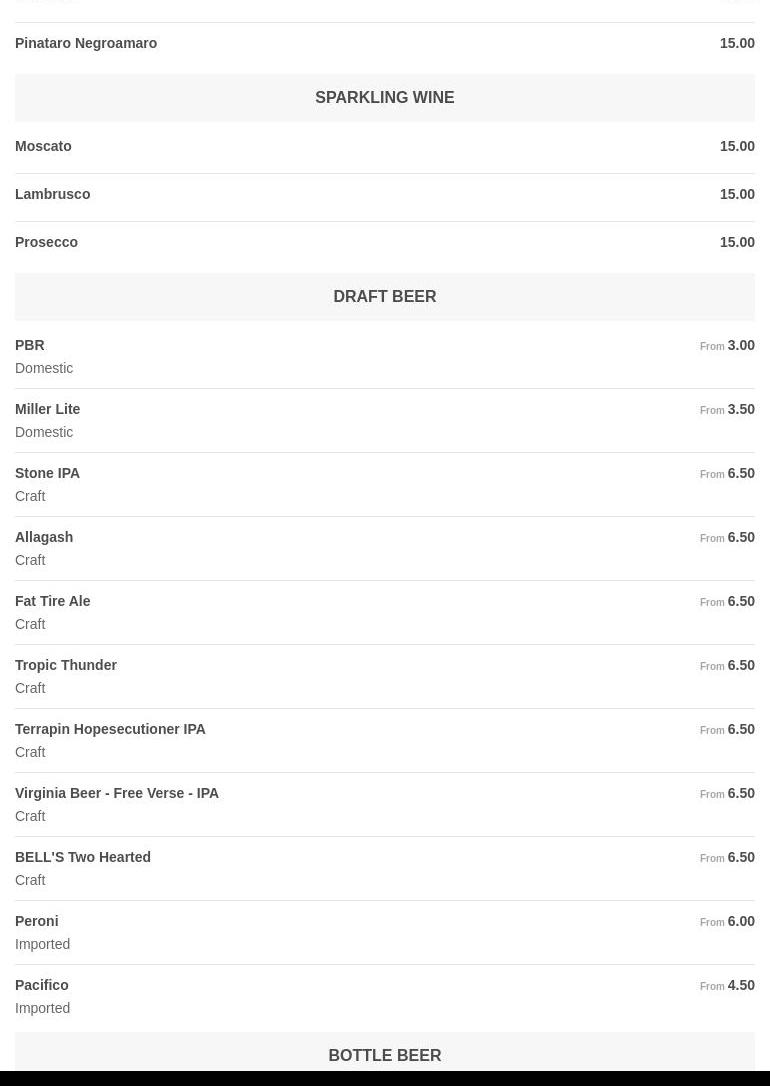Select Miller Lite draft beer
The width and height of the screenshot is (770, 1086).
pyautogui.click(x=48, y=409)
